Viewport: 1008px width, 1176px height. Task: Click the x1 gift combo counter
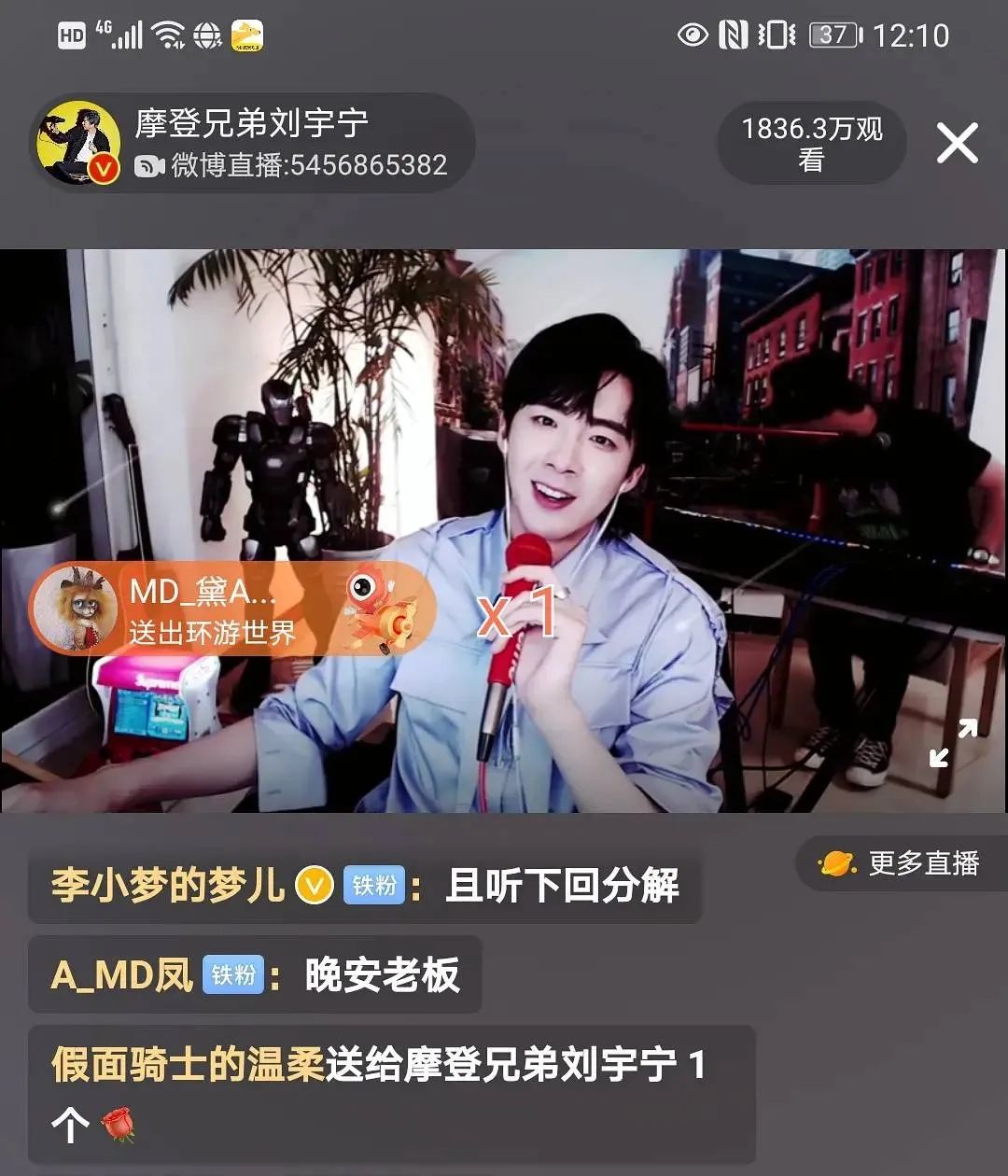(x=519, y=611)
